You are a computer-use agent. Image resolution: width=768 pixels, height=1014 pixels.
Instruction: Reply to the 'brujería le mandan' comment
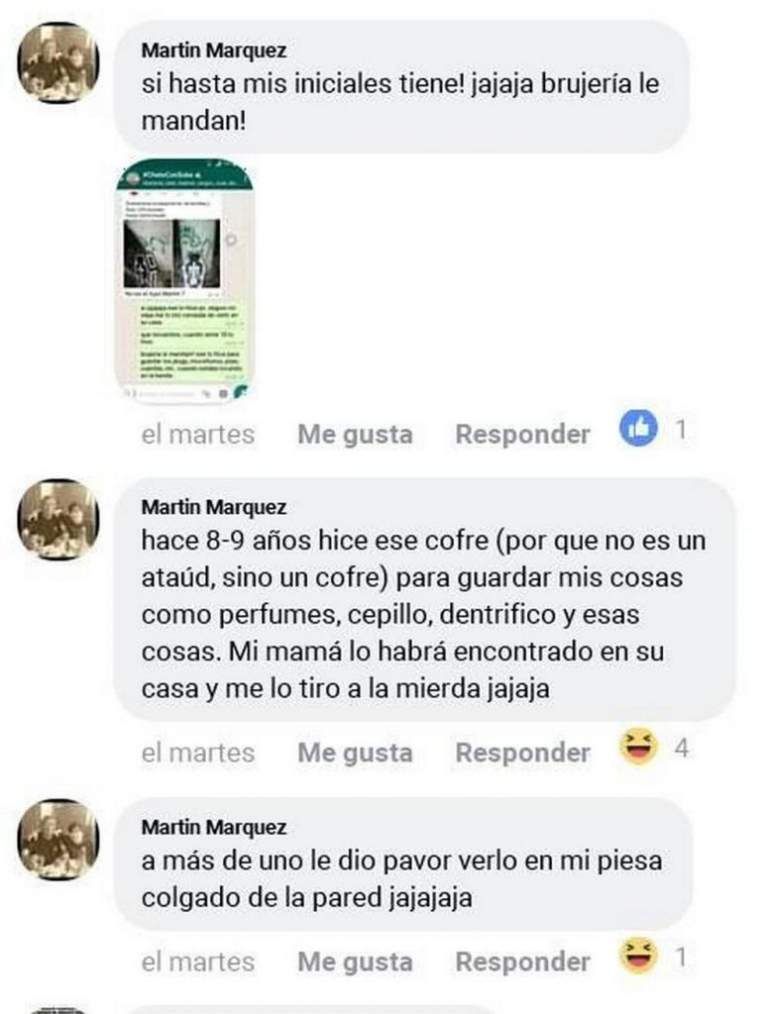point(522,434)
